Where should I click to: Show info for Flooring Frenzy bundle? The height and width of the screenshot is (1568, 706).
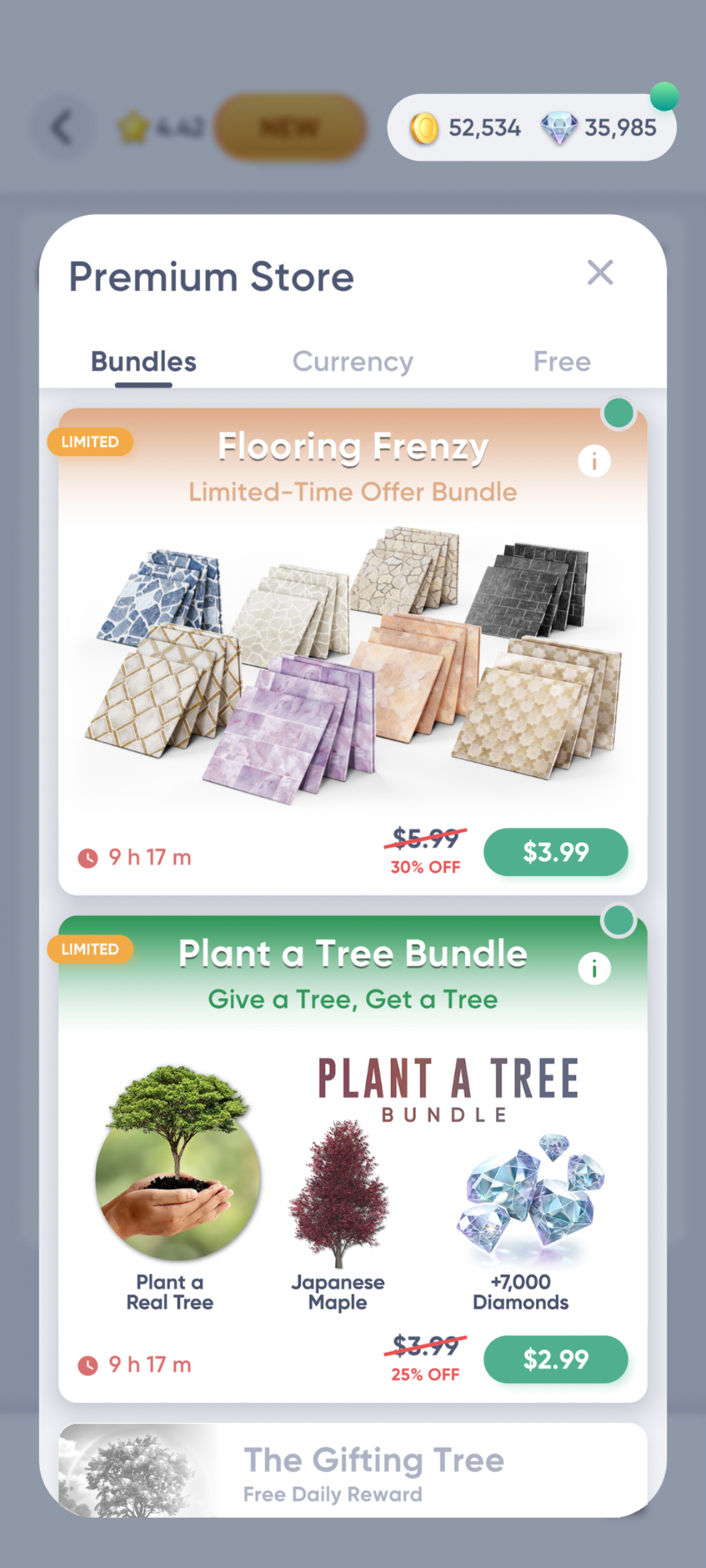(594, 461)
